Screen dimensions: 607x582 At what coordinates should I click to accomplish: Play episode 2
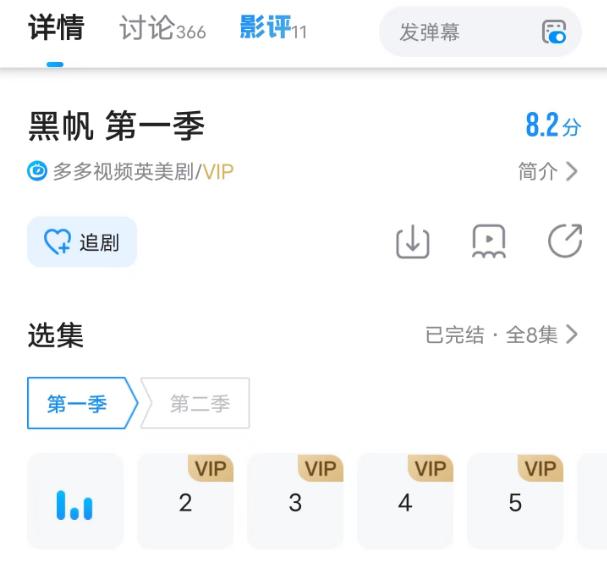(x=185, y=502)
